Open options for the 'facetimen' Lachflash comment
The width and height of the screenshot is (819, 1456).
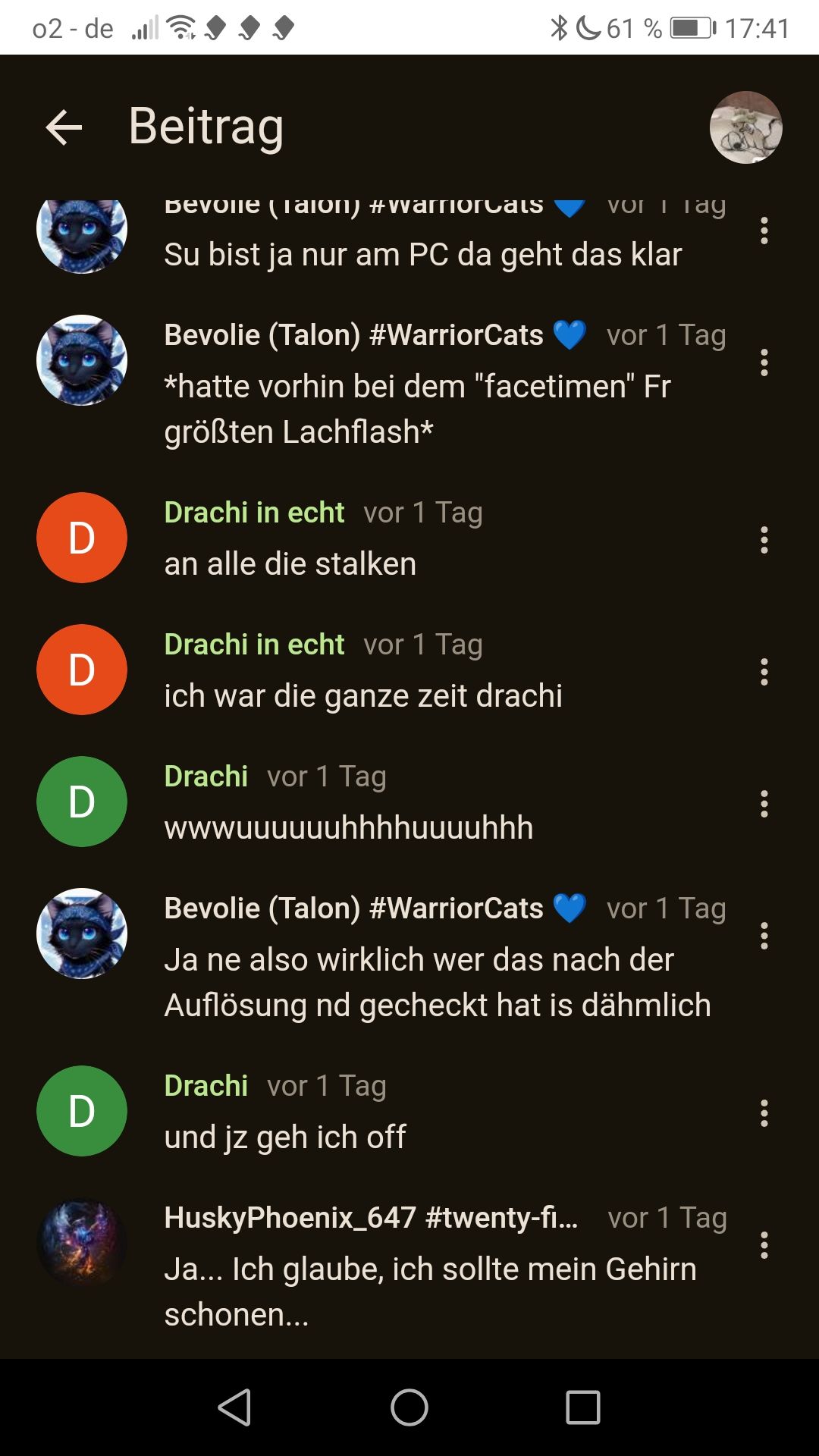click(764, 362)
